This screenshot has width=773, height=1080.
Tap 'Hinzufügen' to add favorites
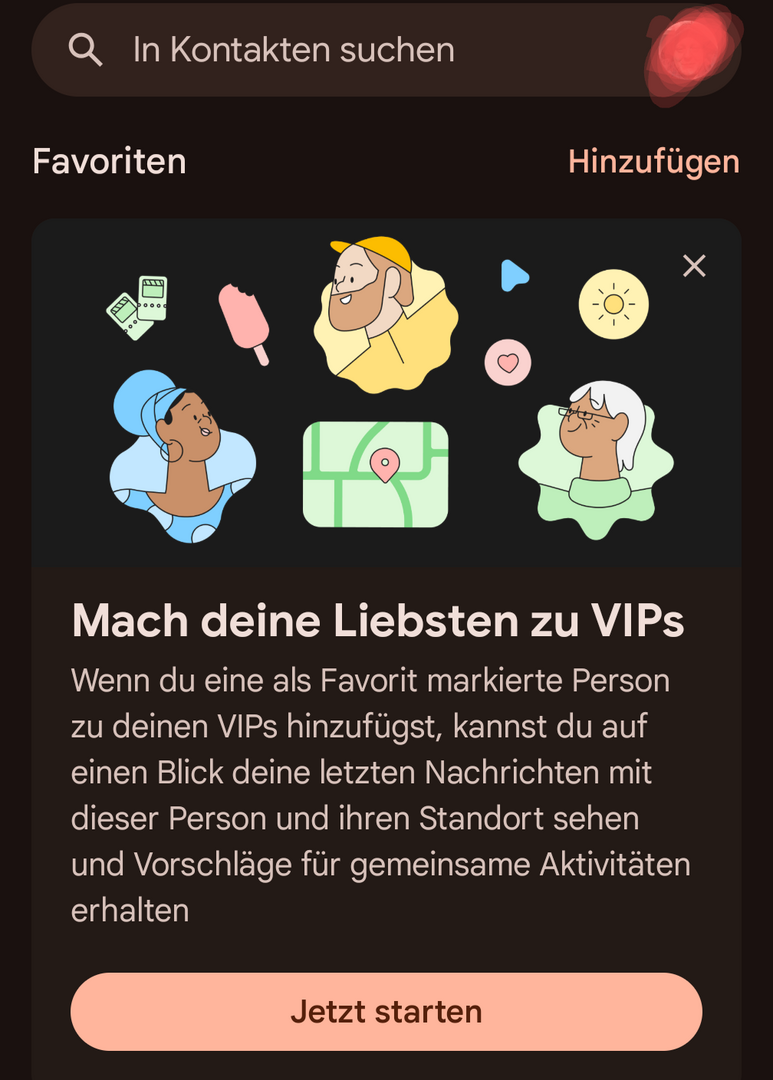point(653,162)
